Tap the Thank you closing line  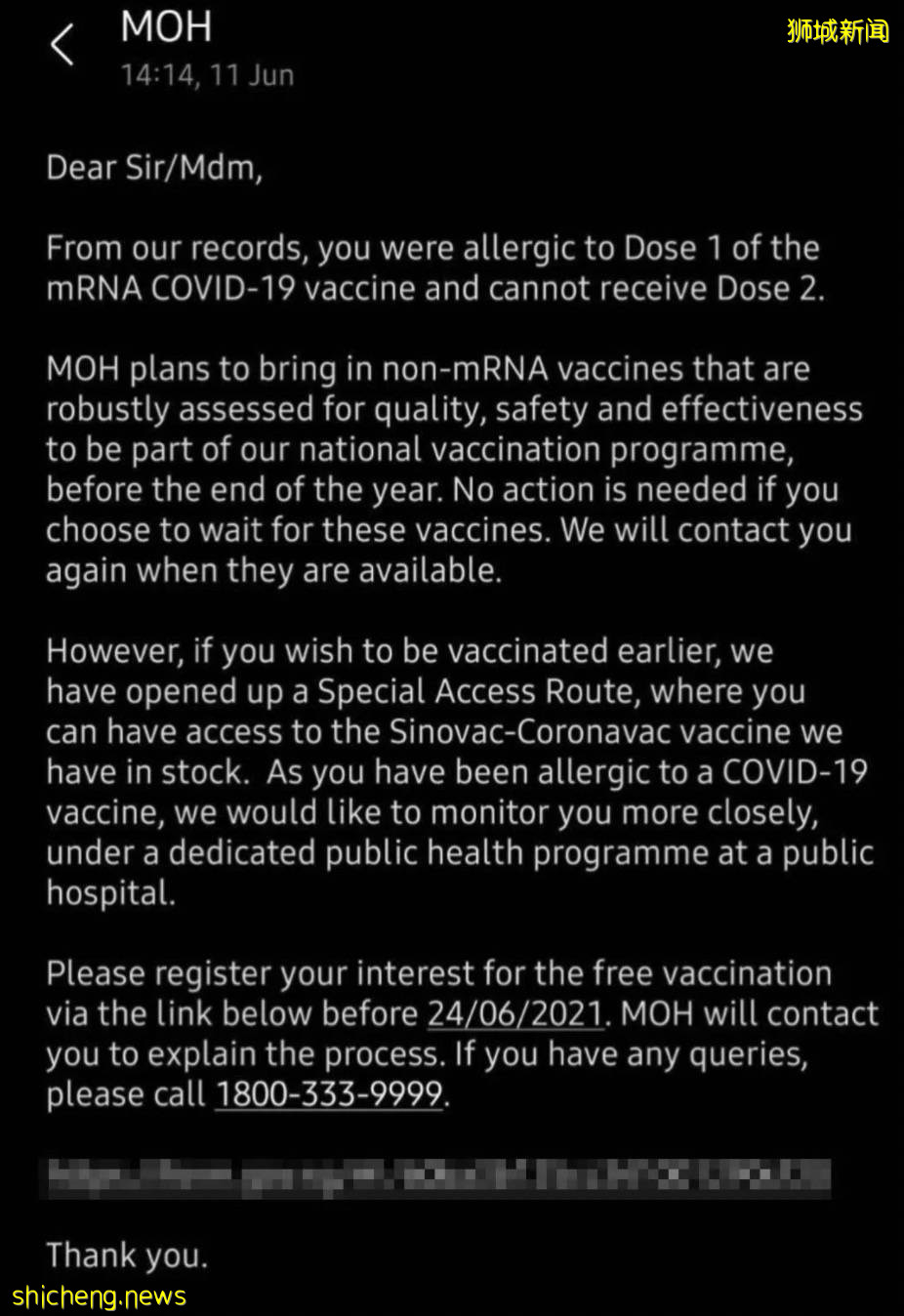coord(126,1254)
